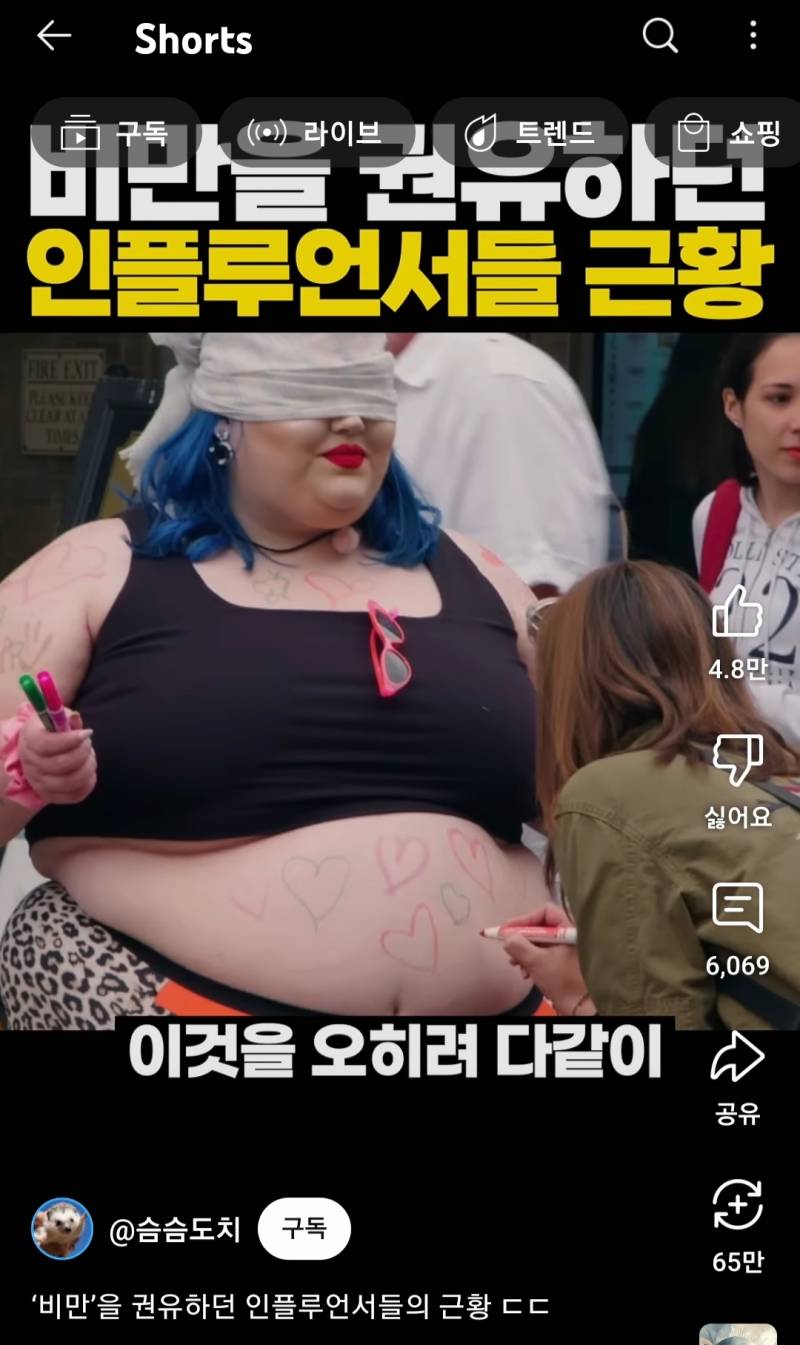This screenshot has width=800, height=1345.
Task: Open the sound thumbnail for this Short
Action: 737,1335
